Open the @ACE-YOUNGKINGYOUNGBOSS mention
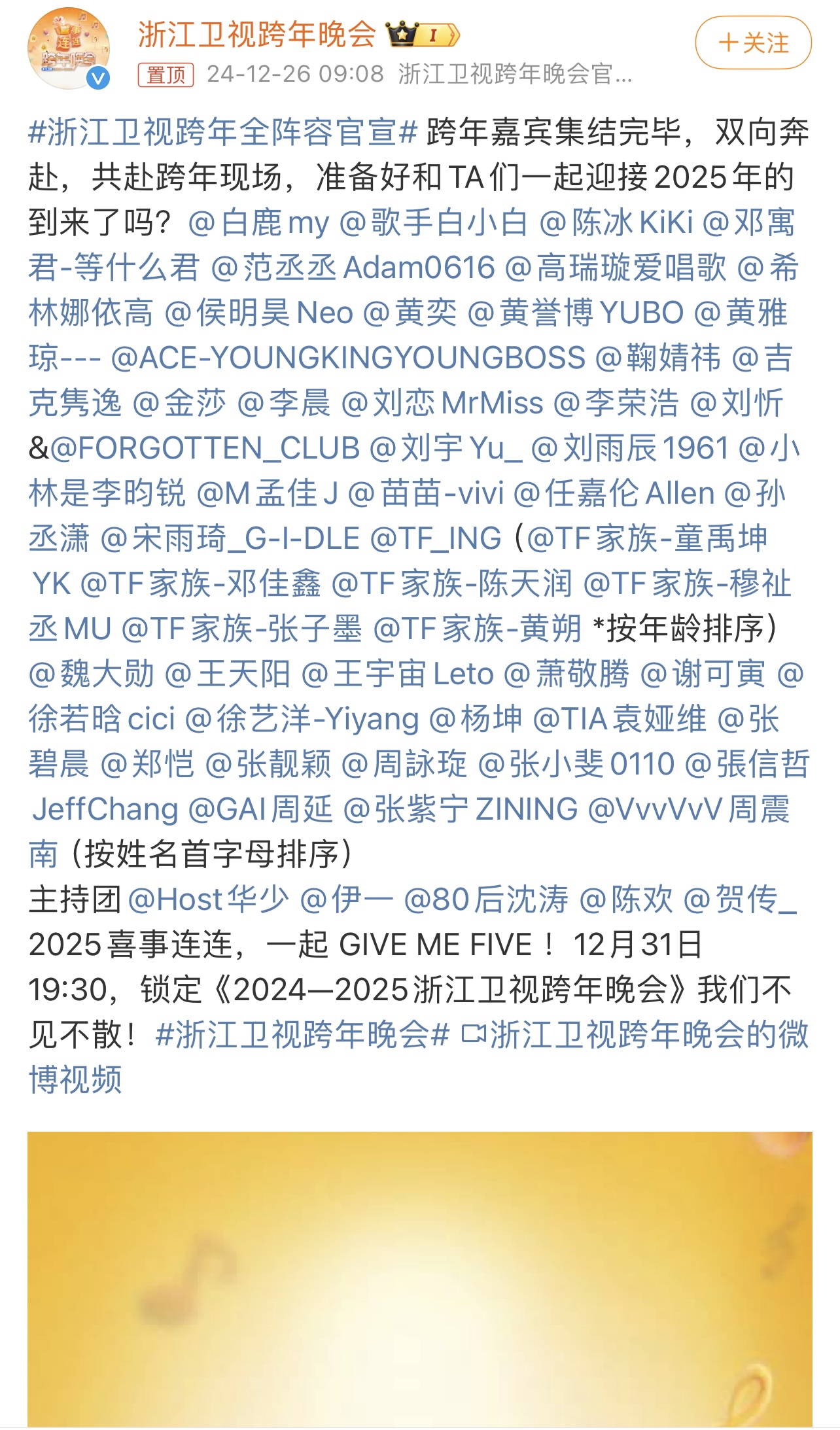Image resolution: width=840 pixels, height=1430 pixels. (x=348, y=358)
